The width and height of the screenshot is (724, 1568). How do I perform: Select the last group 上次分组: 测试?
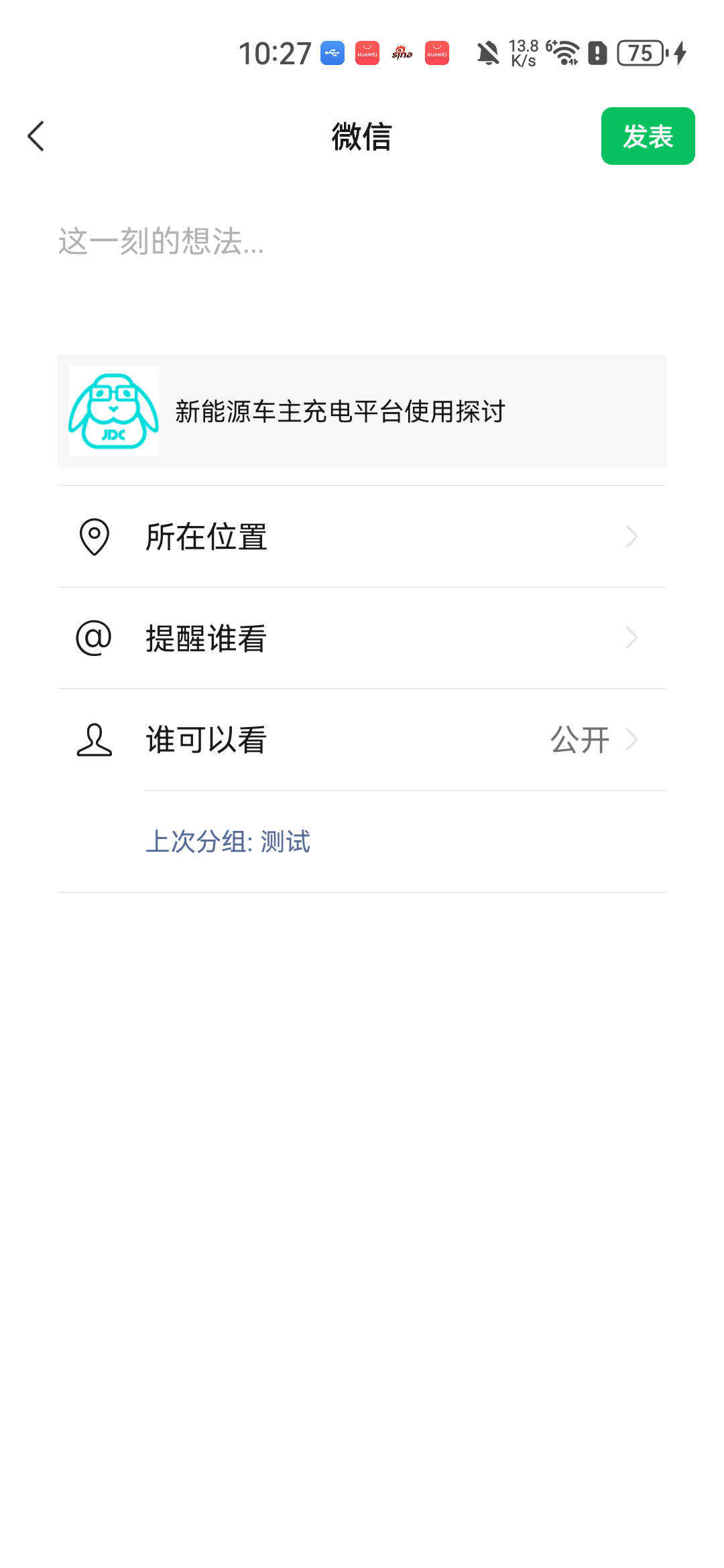(228, 842)
